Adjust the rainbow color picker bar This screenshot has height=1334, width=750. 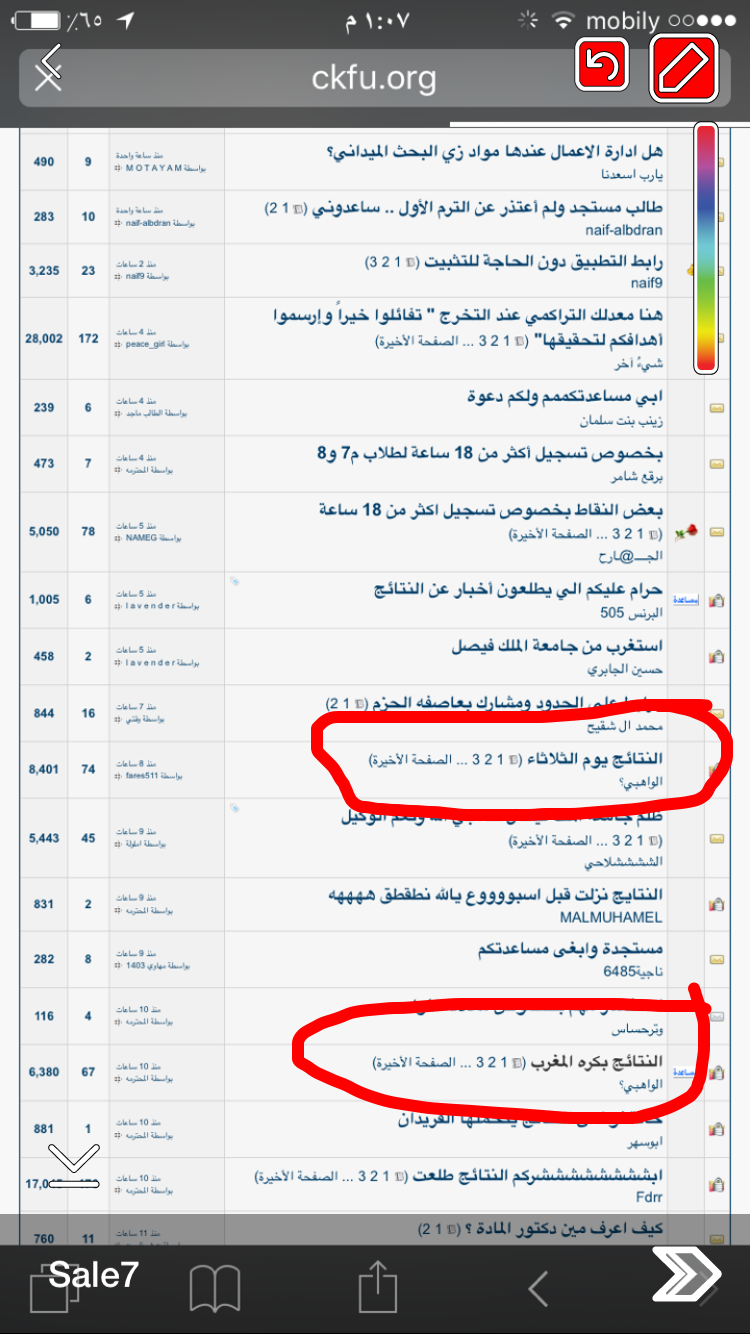coord(706,248)
